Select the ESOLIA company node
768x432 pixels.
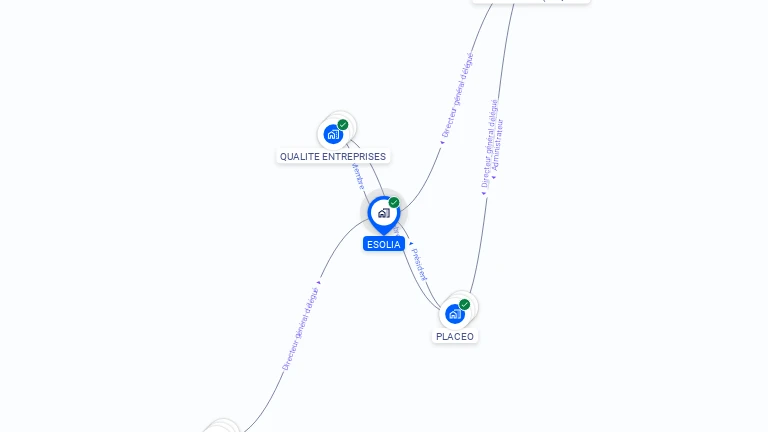[x=383, y=214]
